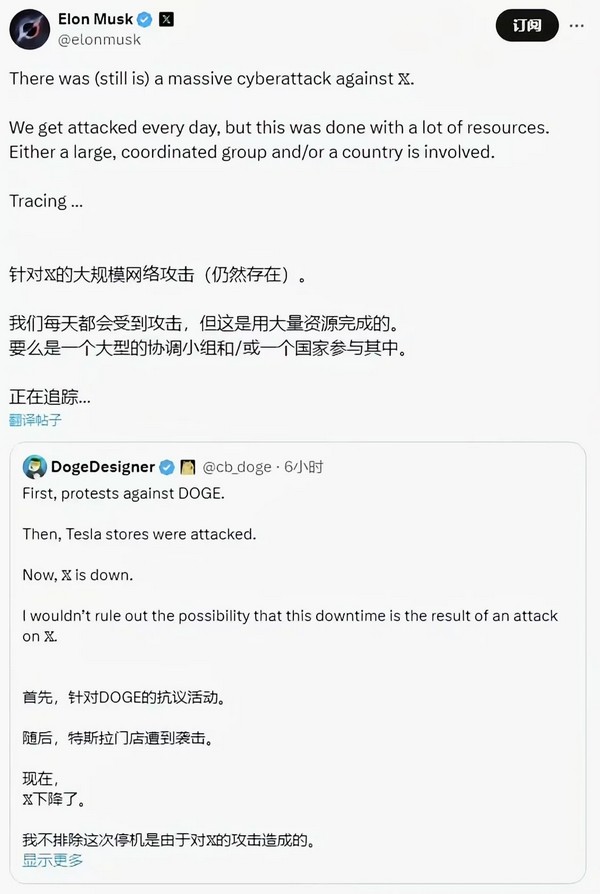Tap 显示更多 to expand the quoted post
The height and width of the screenshot is (894, 600).
53,860
